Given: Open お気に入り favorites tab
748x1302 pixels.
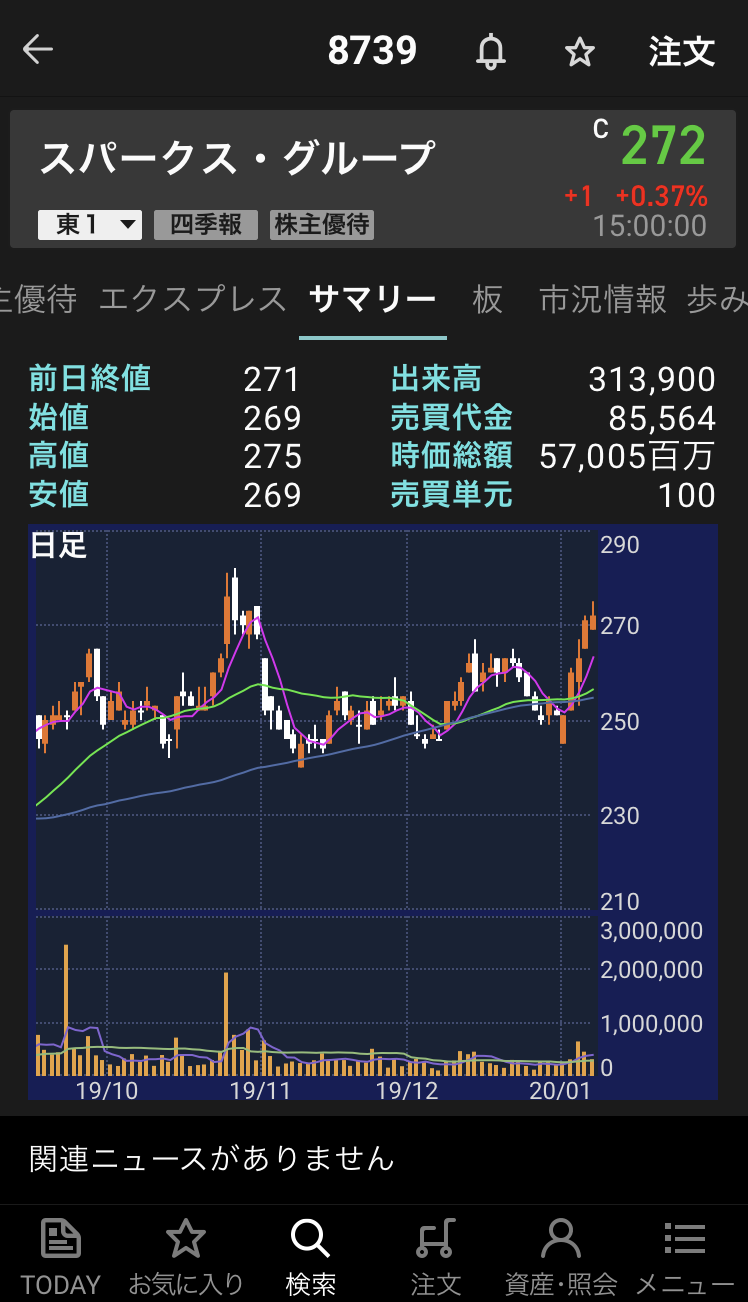Looking at the screenshot, I should tap(186, 1256).
